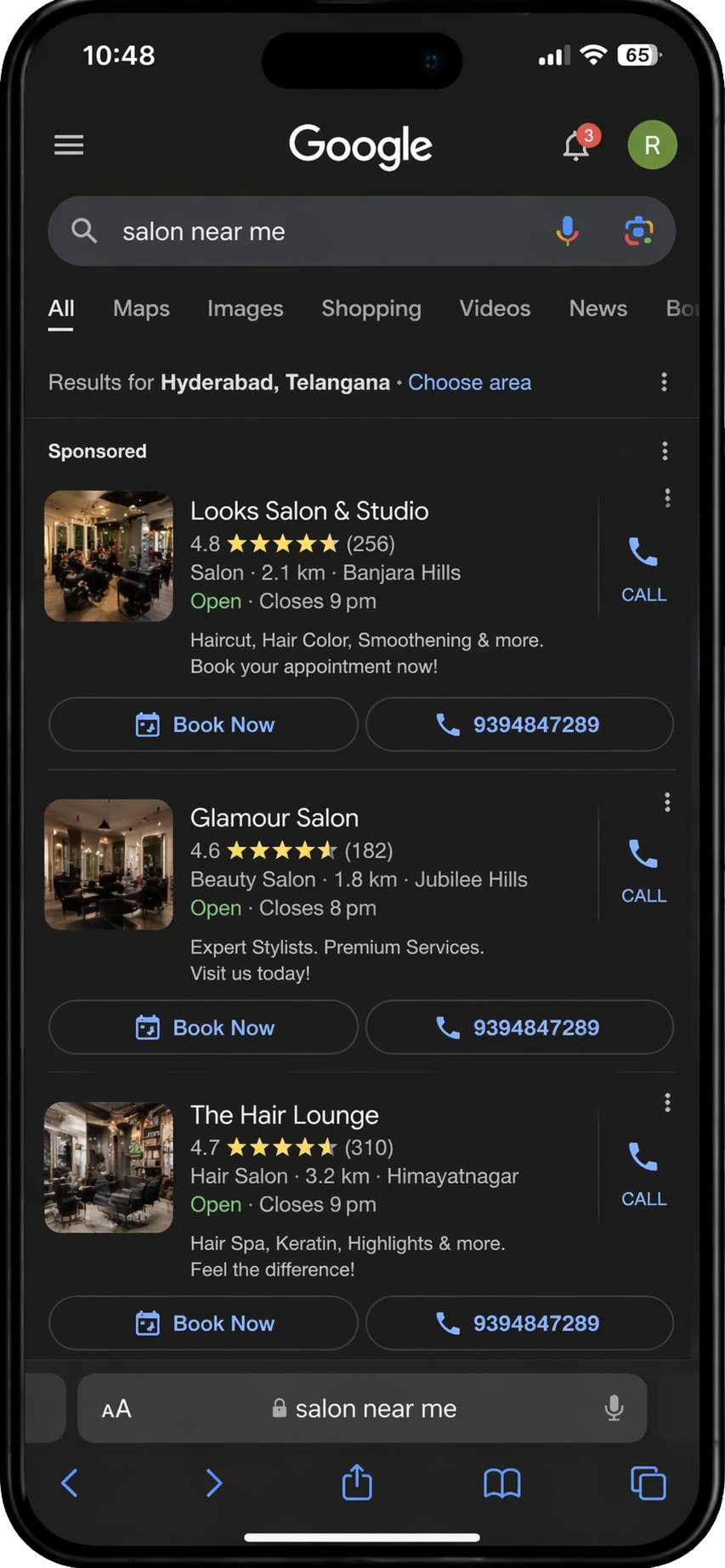
Task: Open Google Lens camera search
Action: click(638, 230)
